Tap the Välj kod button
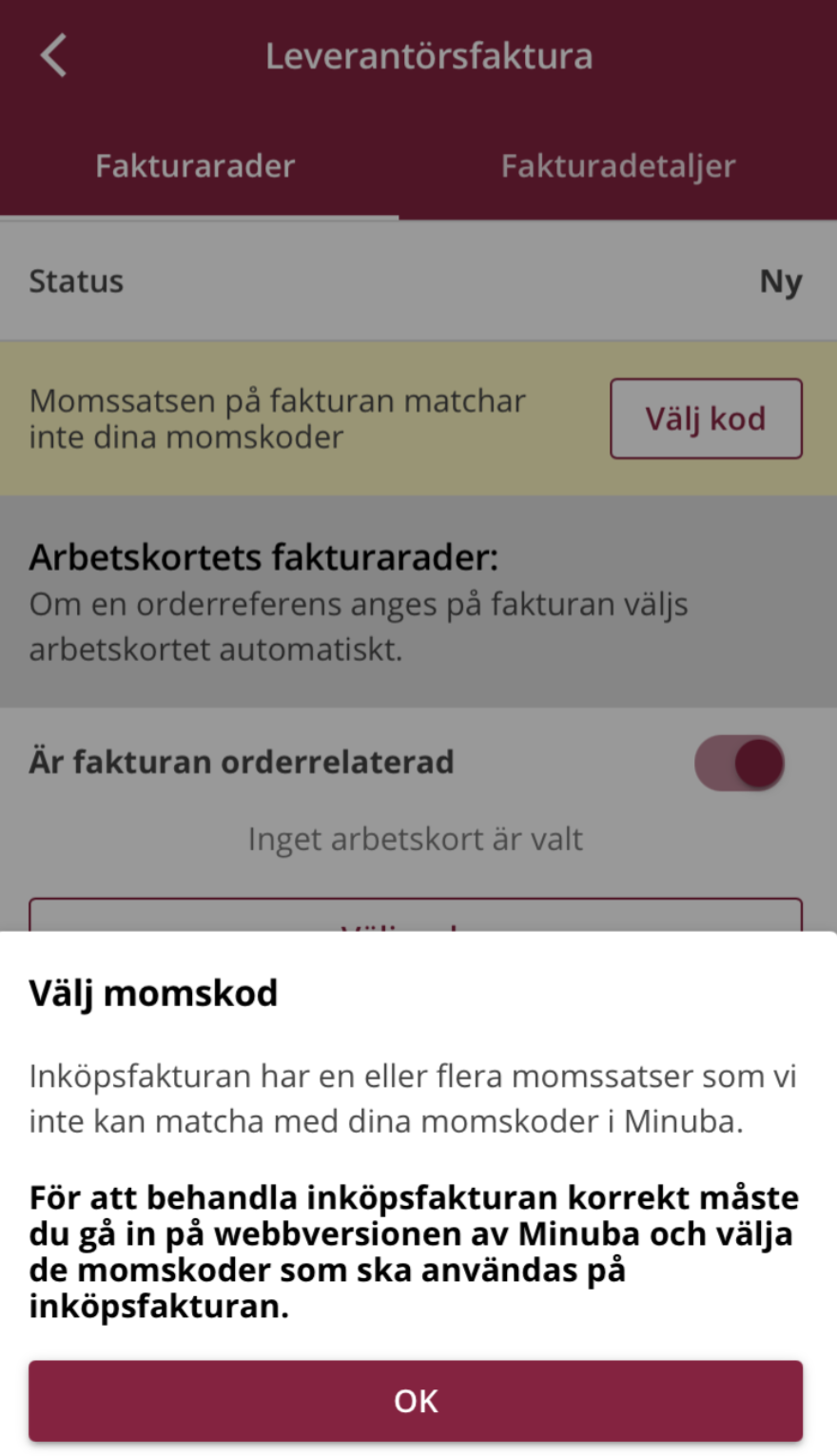 click(x=706, y=418)
